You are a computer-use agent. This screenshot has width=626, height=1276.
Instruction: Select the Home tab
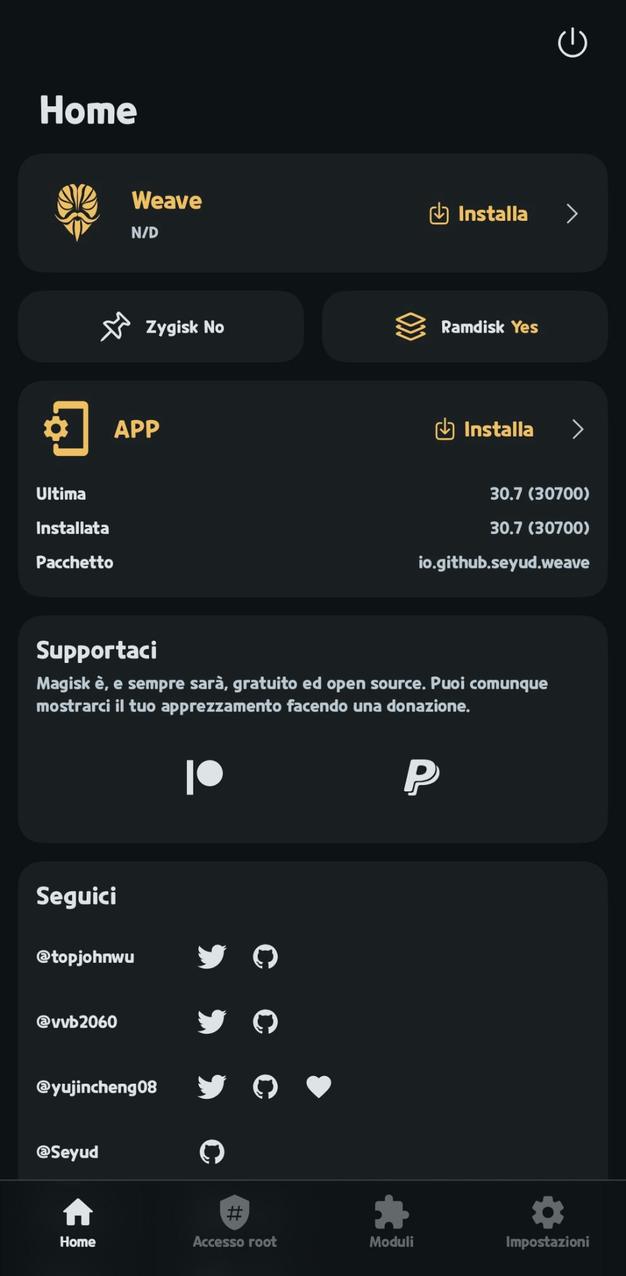(x=78, y=1223)
